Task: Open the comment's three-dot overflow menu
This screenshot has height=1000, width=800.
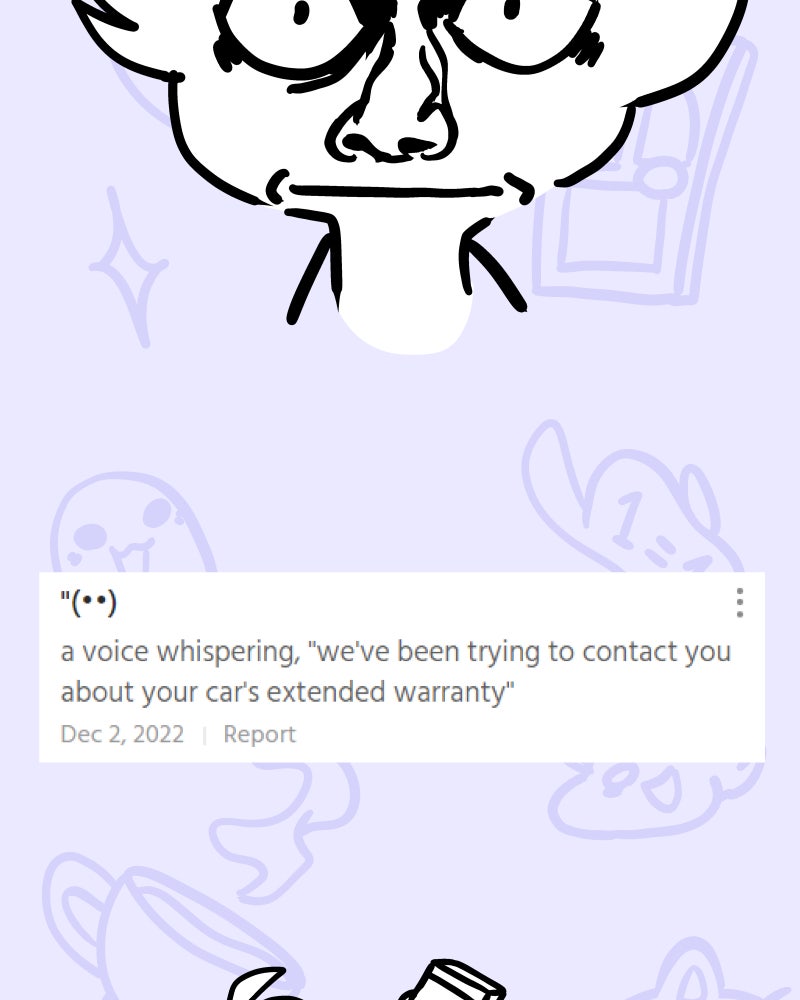Action: 739,603
